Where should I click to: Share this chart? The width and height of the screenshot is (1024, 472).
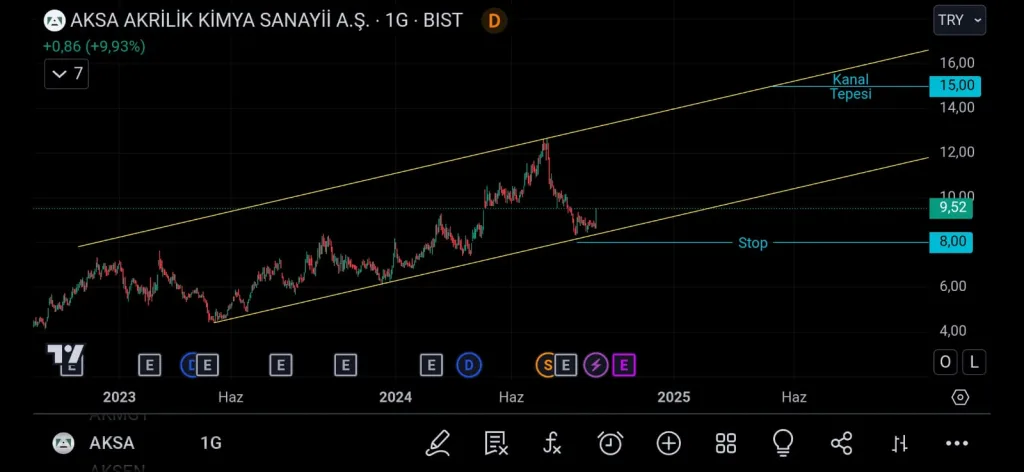coord(841,443)
